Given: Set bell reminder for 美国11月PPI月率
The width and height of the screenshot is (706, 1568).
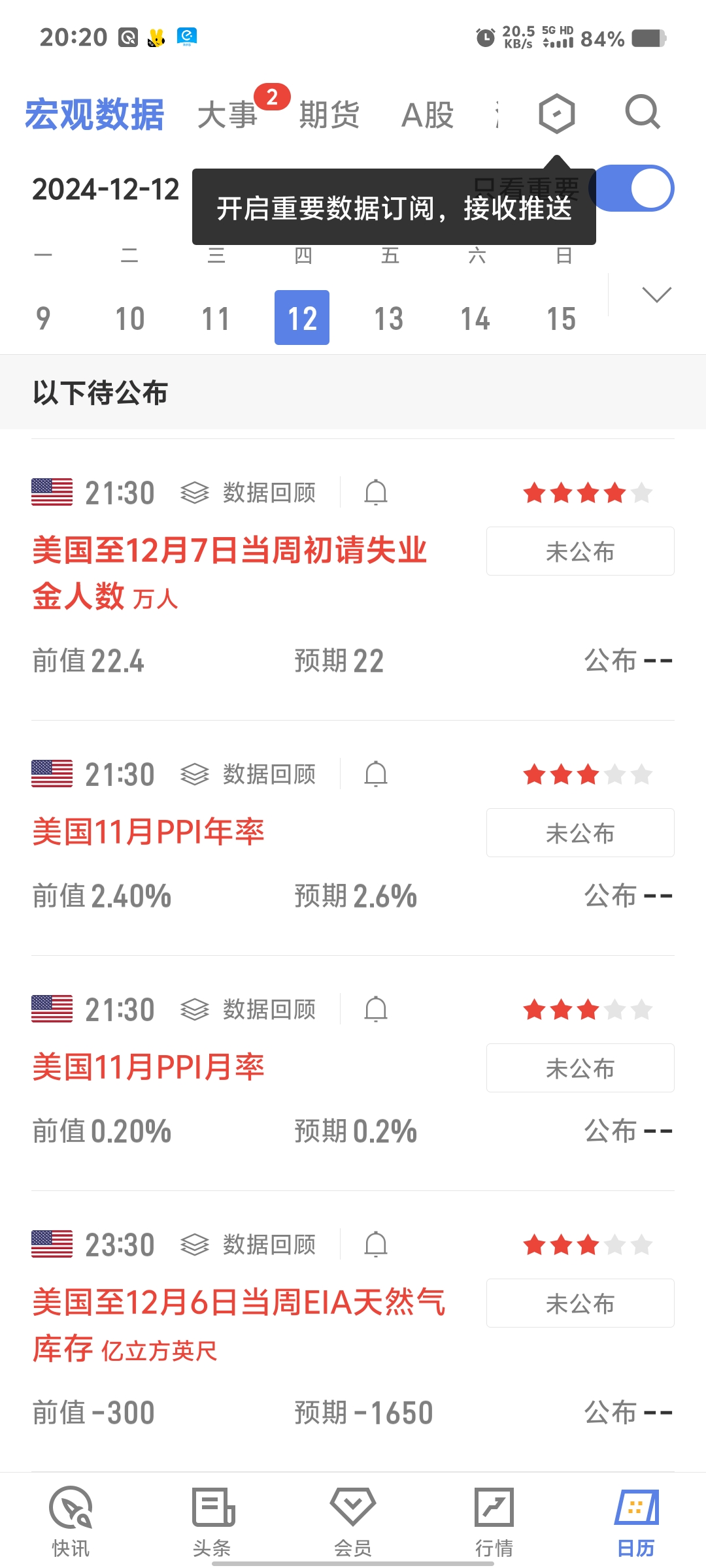Looking at the screenshot, I should (x=376, y=1009).
